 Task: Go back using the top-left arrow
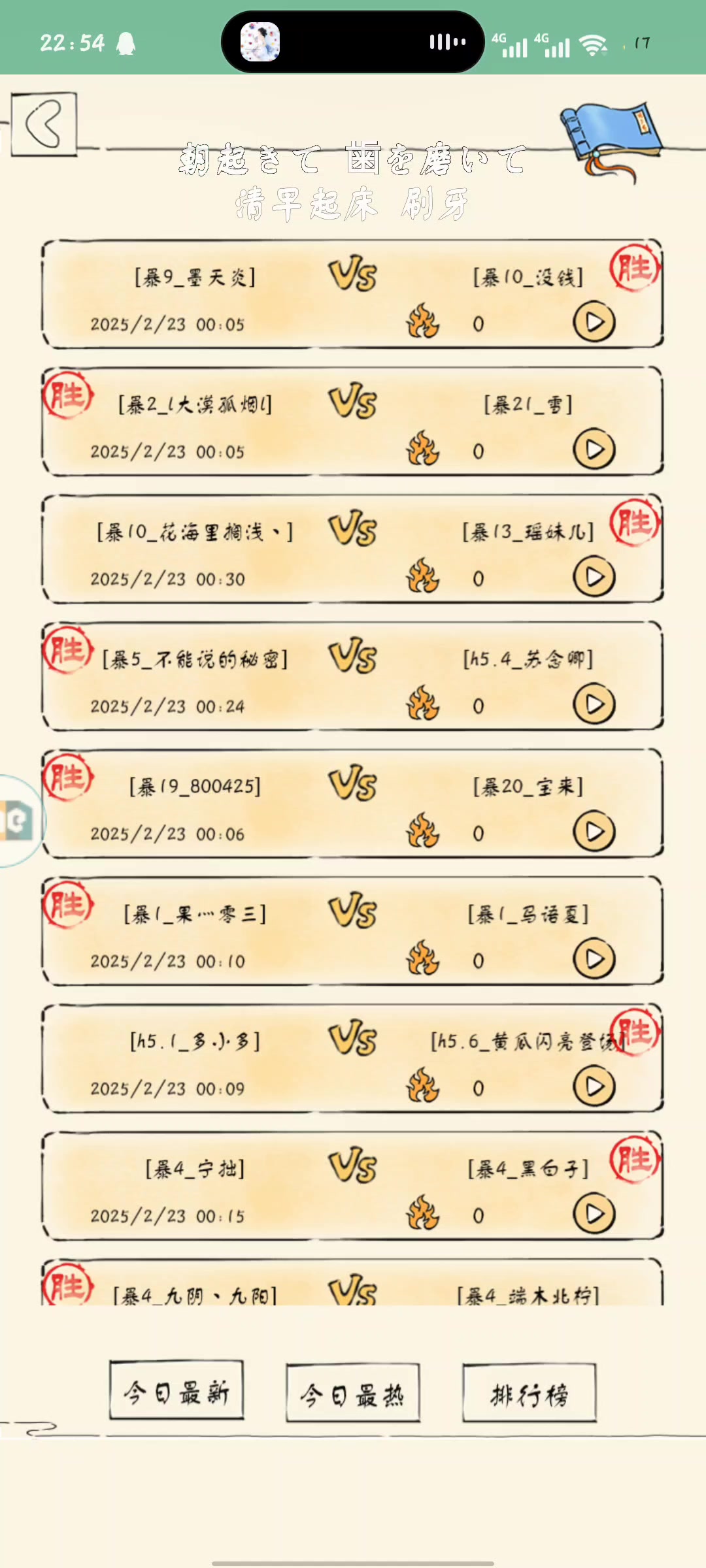click(44, 123)
